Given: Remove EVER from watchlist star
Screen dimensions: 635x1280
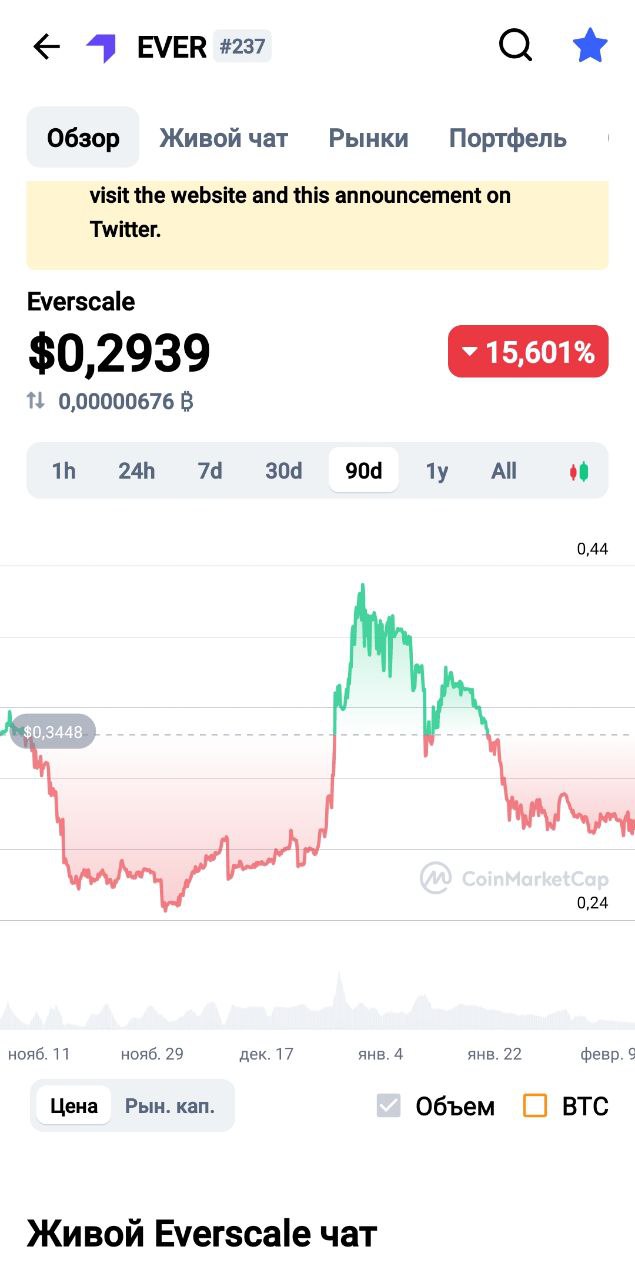Looking at the screenshot, I should pos(589,46).
